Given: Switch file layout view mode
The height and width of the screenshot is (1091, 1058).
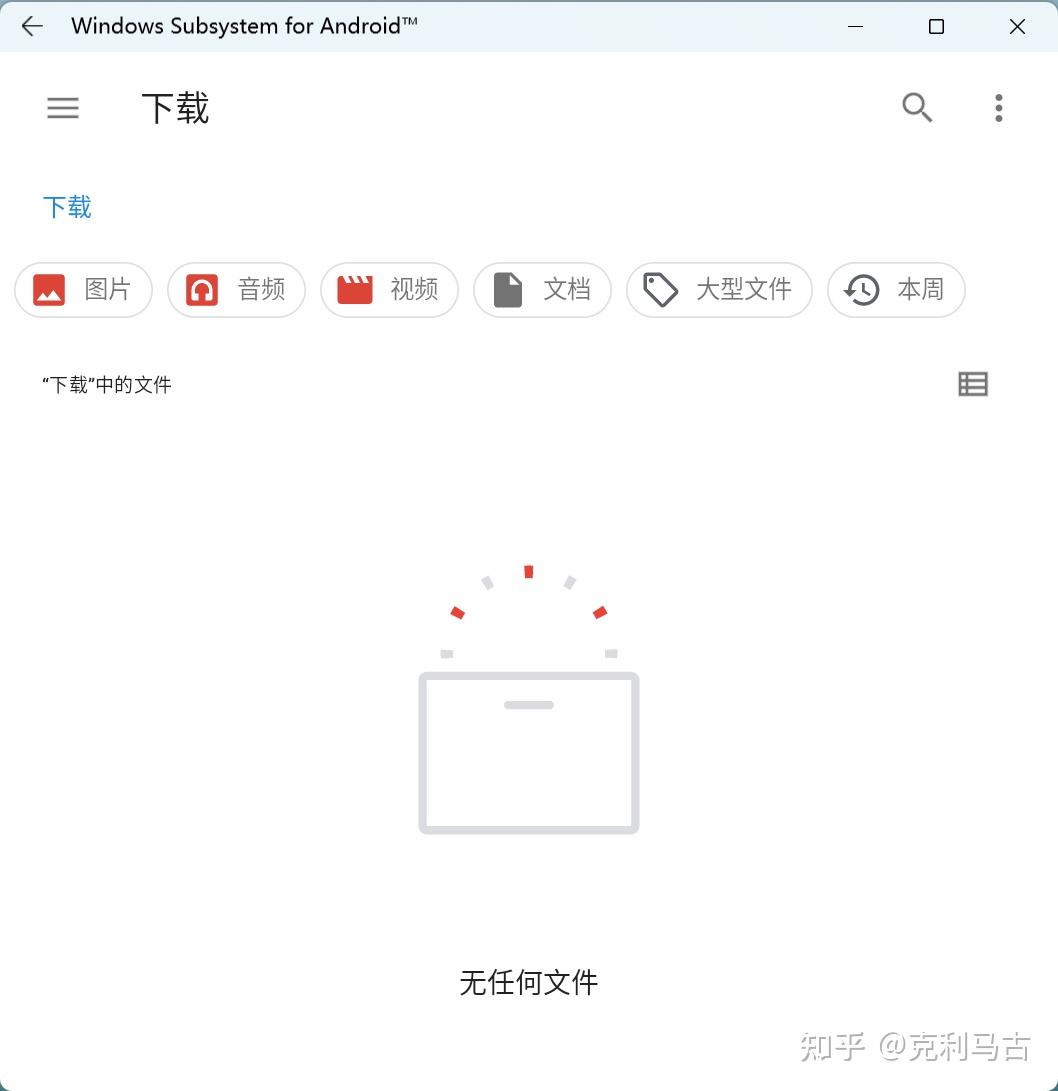Looking at the screenshot, I should [973, 384].
